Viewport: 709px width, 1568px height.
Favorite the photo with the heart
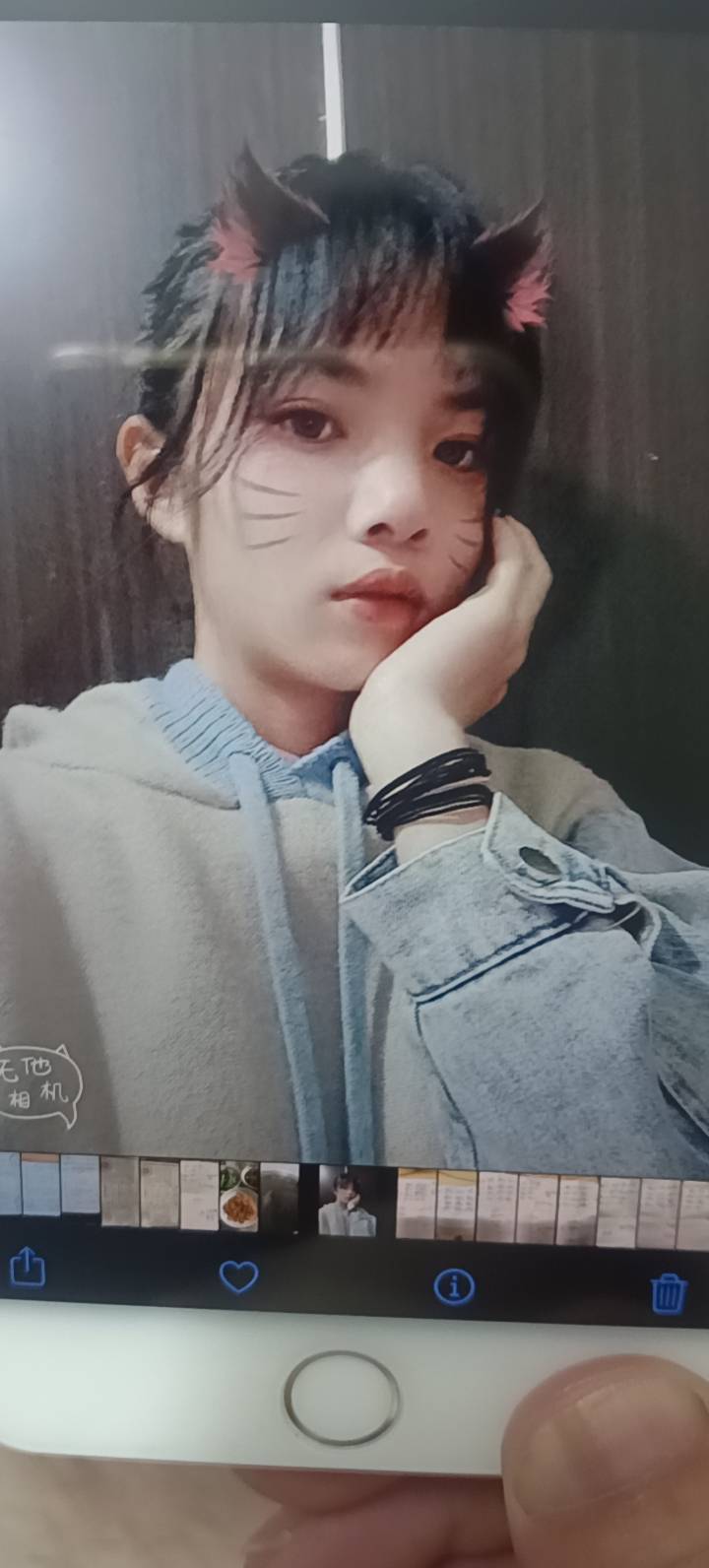tap(238, 1277)
